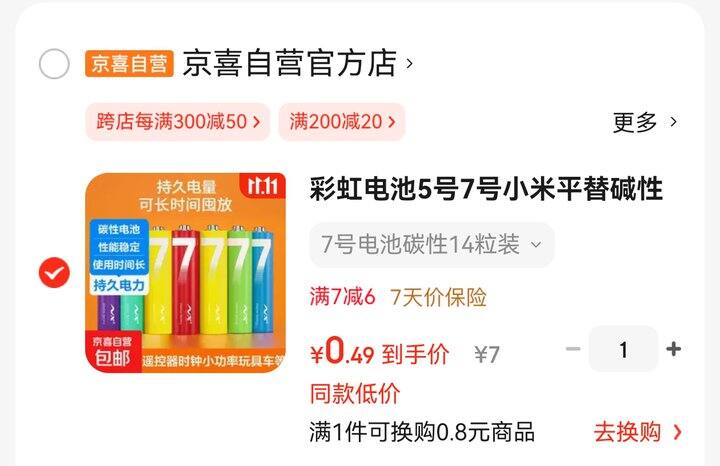View 更多 promotions
720x466 pixels.
point(645,122)
